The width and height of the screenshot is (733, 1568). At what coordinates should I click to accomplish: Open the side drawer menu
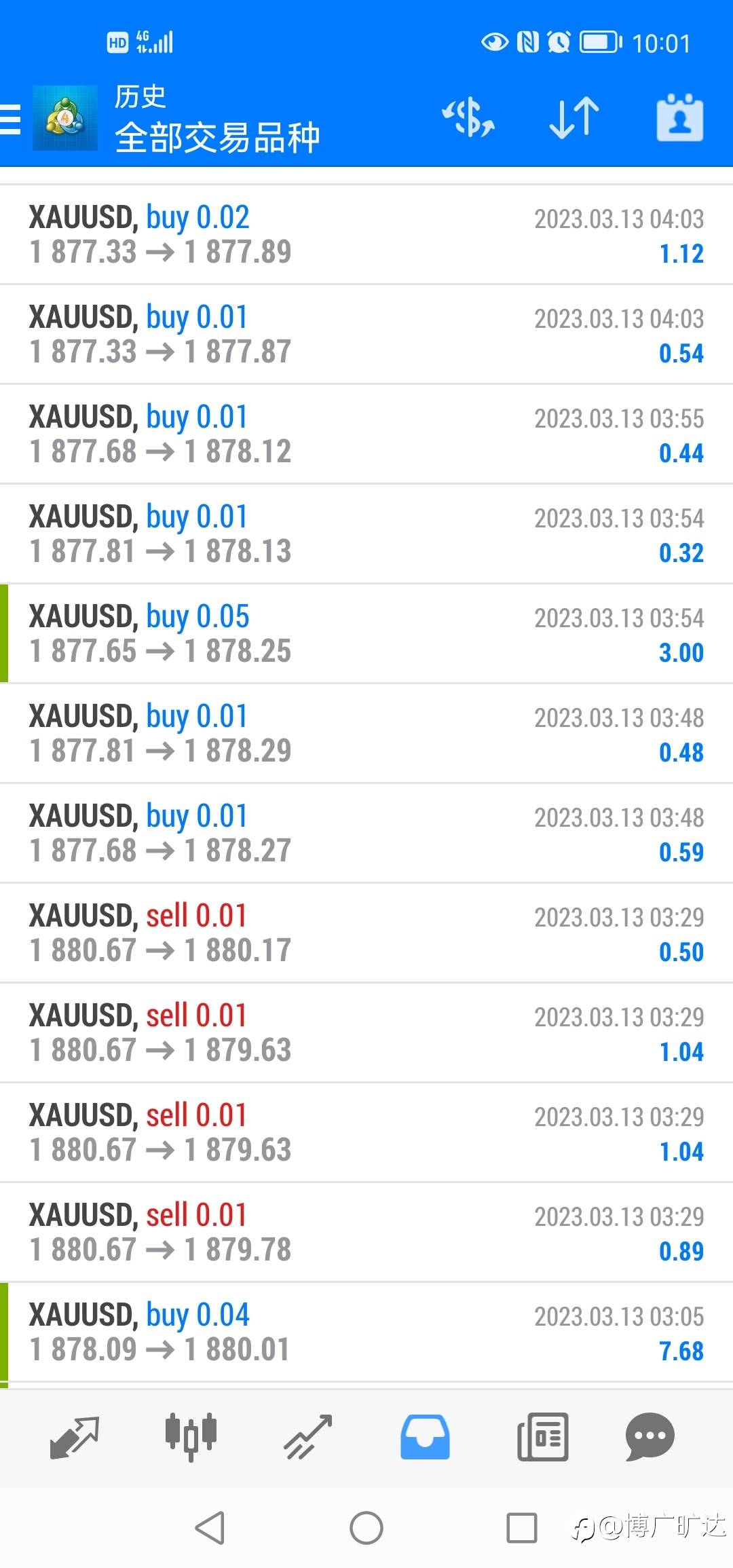point(10,119)
